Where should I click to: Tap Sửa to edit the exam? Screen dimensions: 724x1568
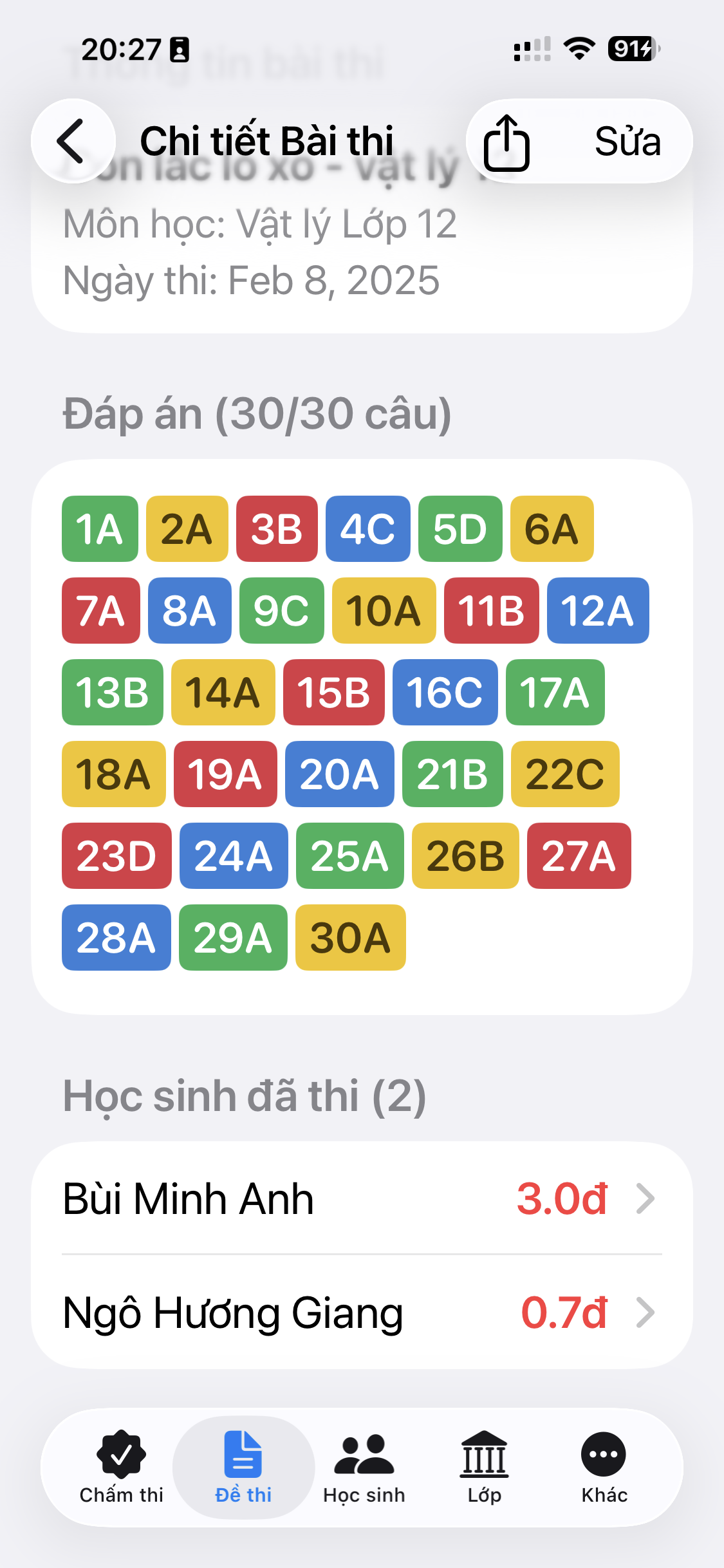tap(627, 142)
